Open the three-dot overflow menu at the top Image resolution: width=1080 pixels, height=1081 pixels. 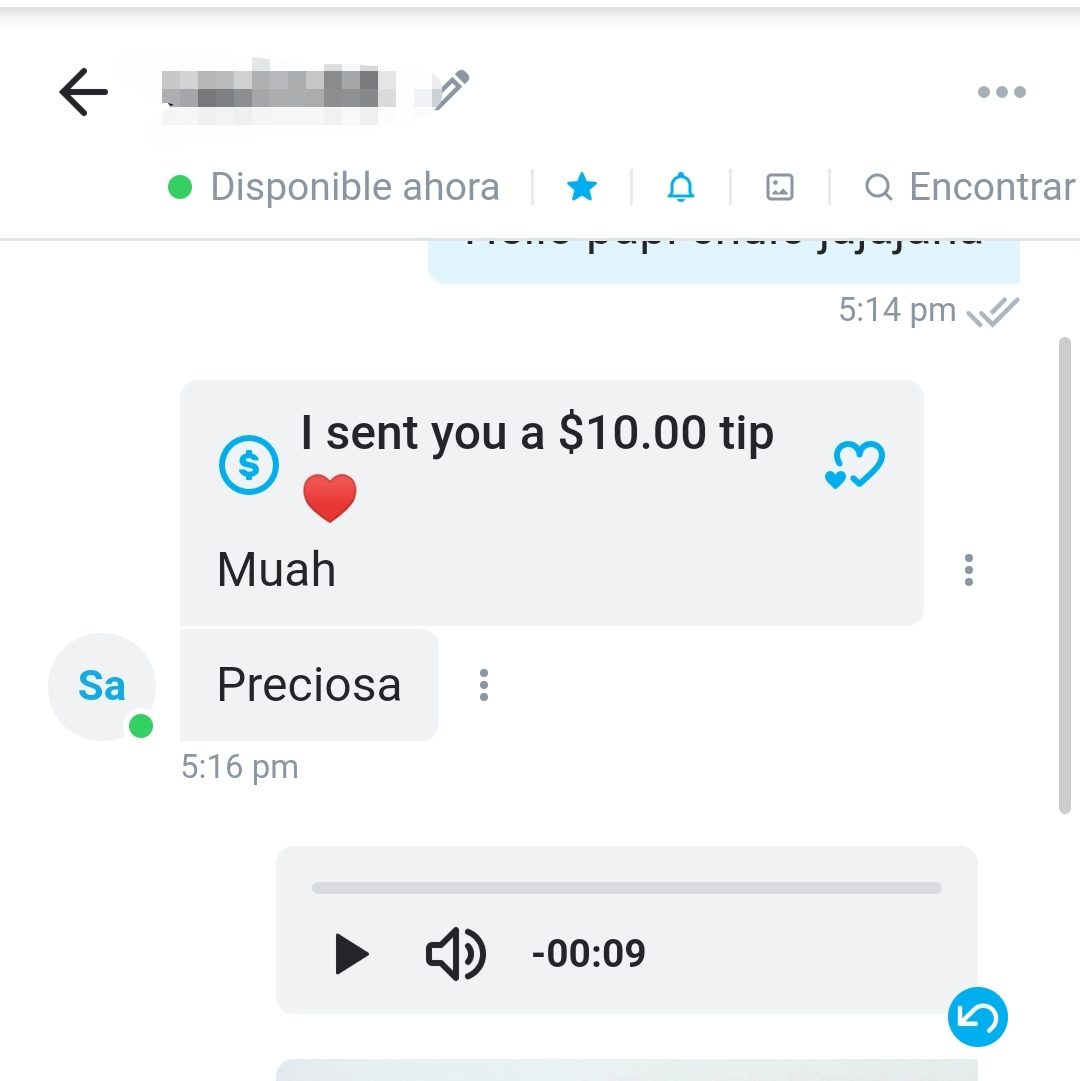pyautogui.click(x=1001, y=92)
